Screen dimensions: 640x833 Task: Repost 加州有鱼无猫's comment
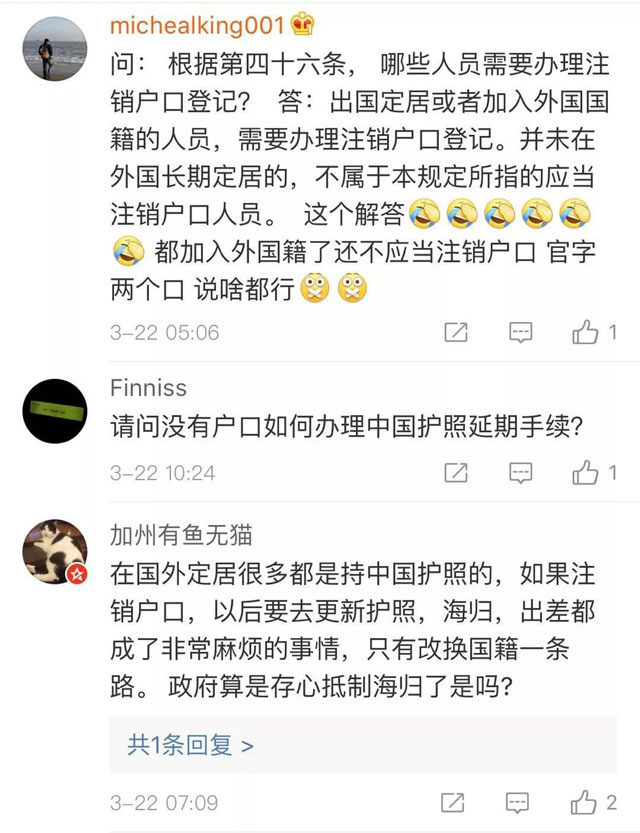pyautogui.click(x=455, y=803)
